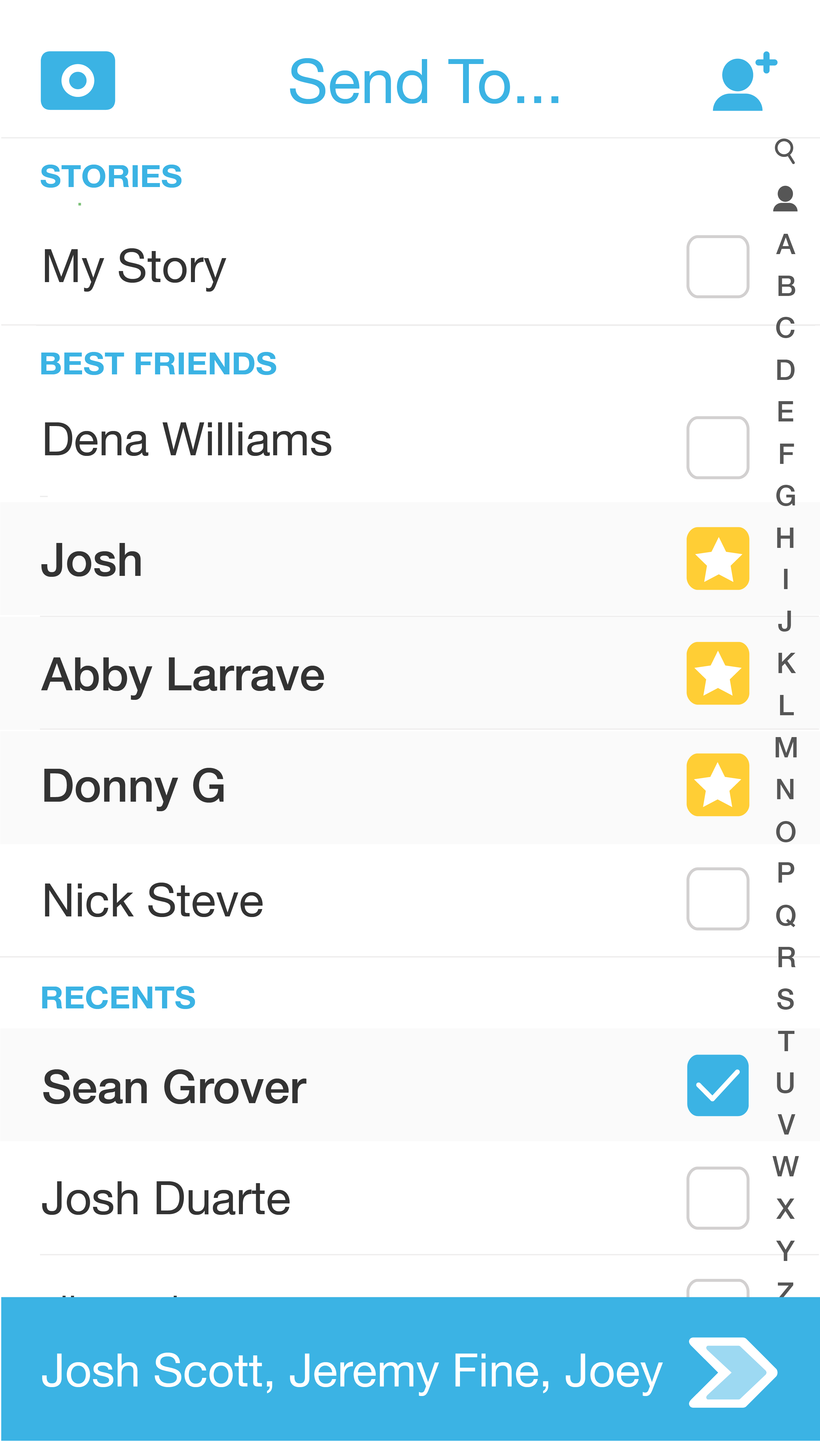Go back to the camera

pyautogui.click(x=78, y=80)
